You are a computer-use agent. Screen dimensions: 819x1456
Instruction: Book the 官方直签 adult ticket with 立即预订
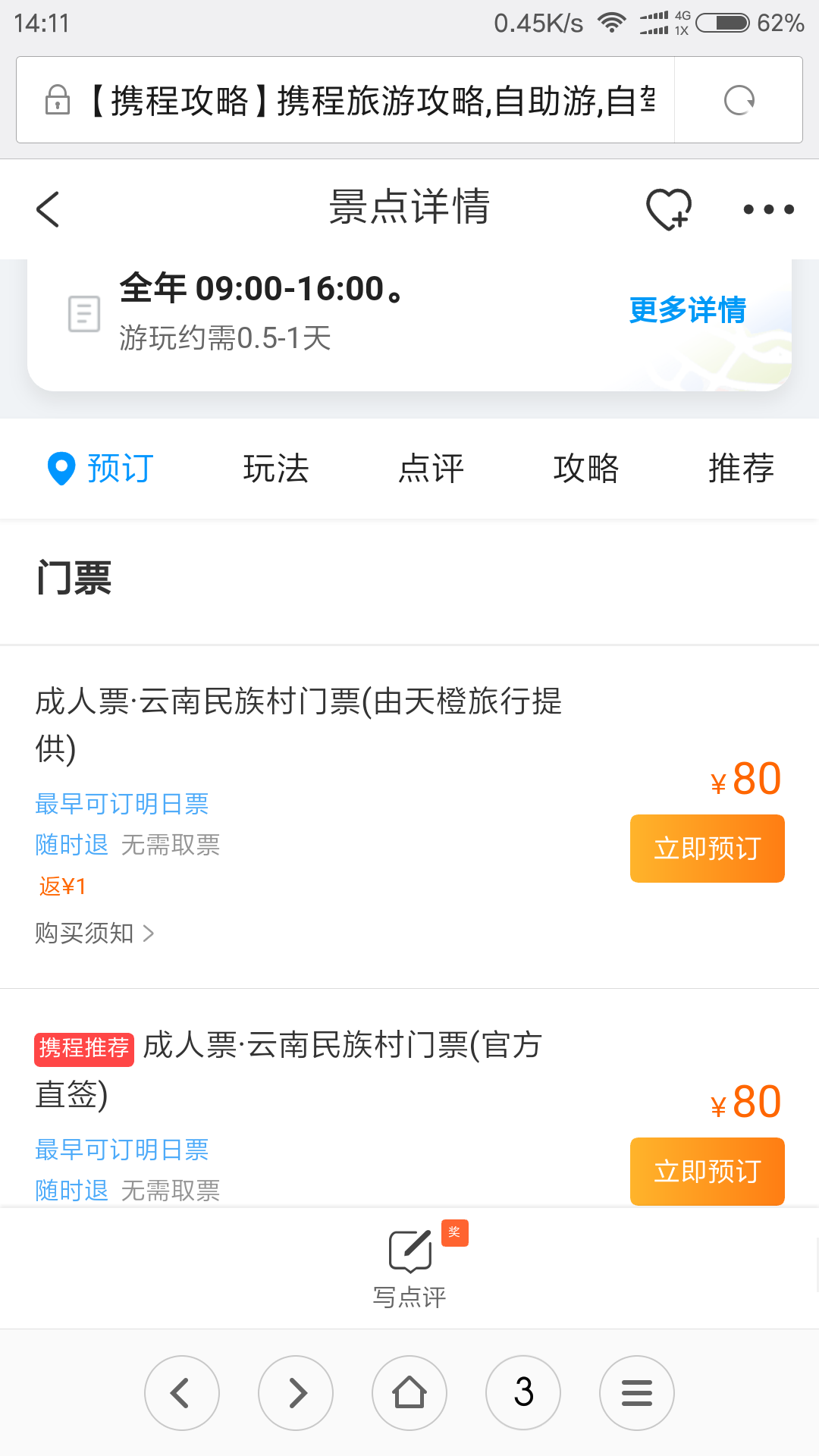708,1172
